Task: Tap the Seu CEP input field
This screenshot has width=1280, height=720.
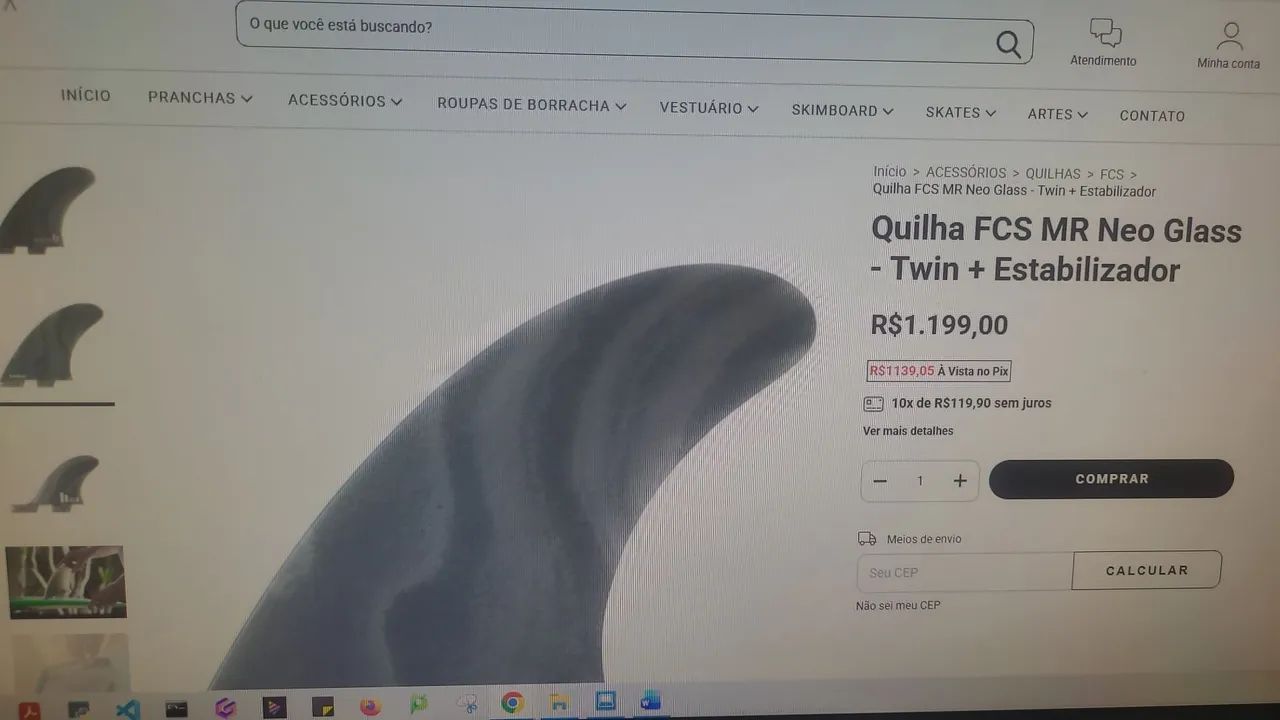Action: point(964,573)
